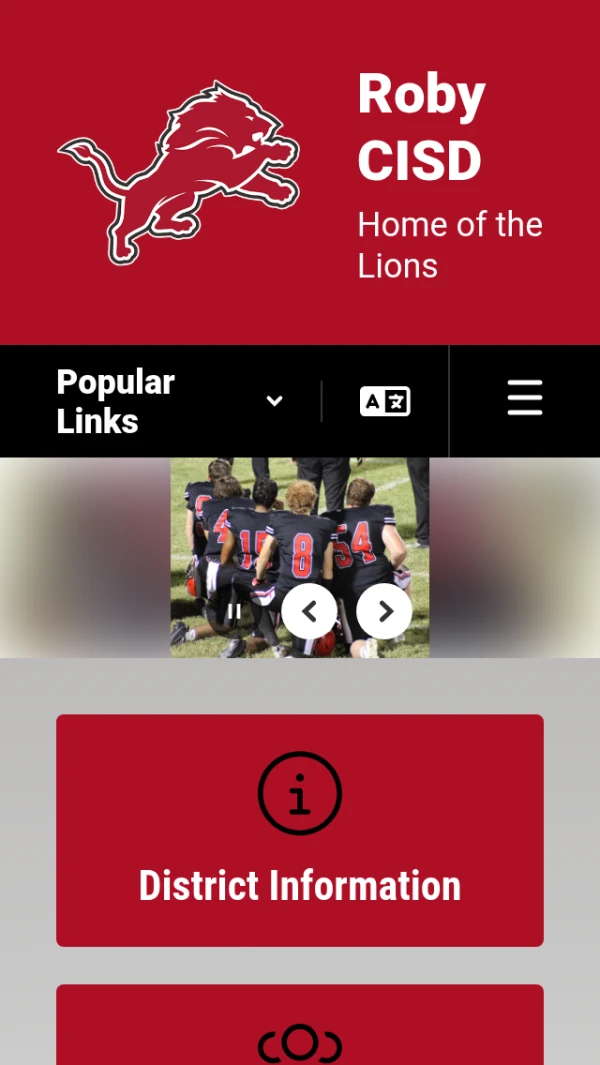
Task: Advance to the next slideshow photo
Action: (384, 611)
